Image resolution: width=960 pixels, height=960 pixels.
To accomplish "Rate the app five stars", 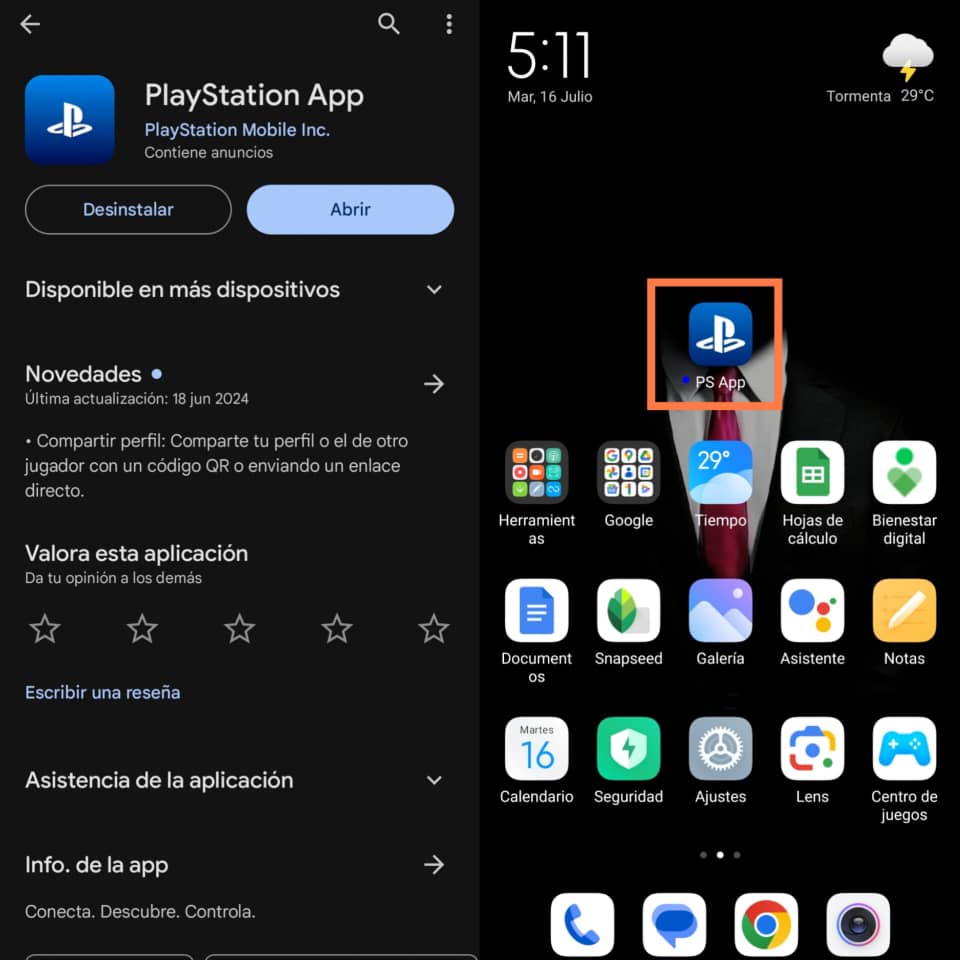I will click(433, 629).
